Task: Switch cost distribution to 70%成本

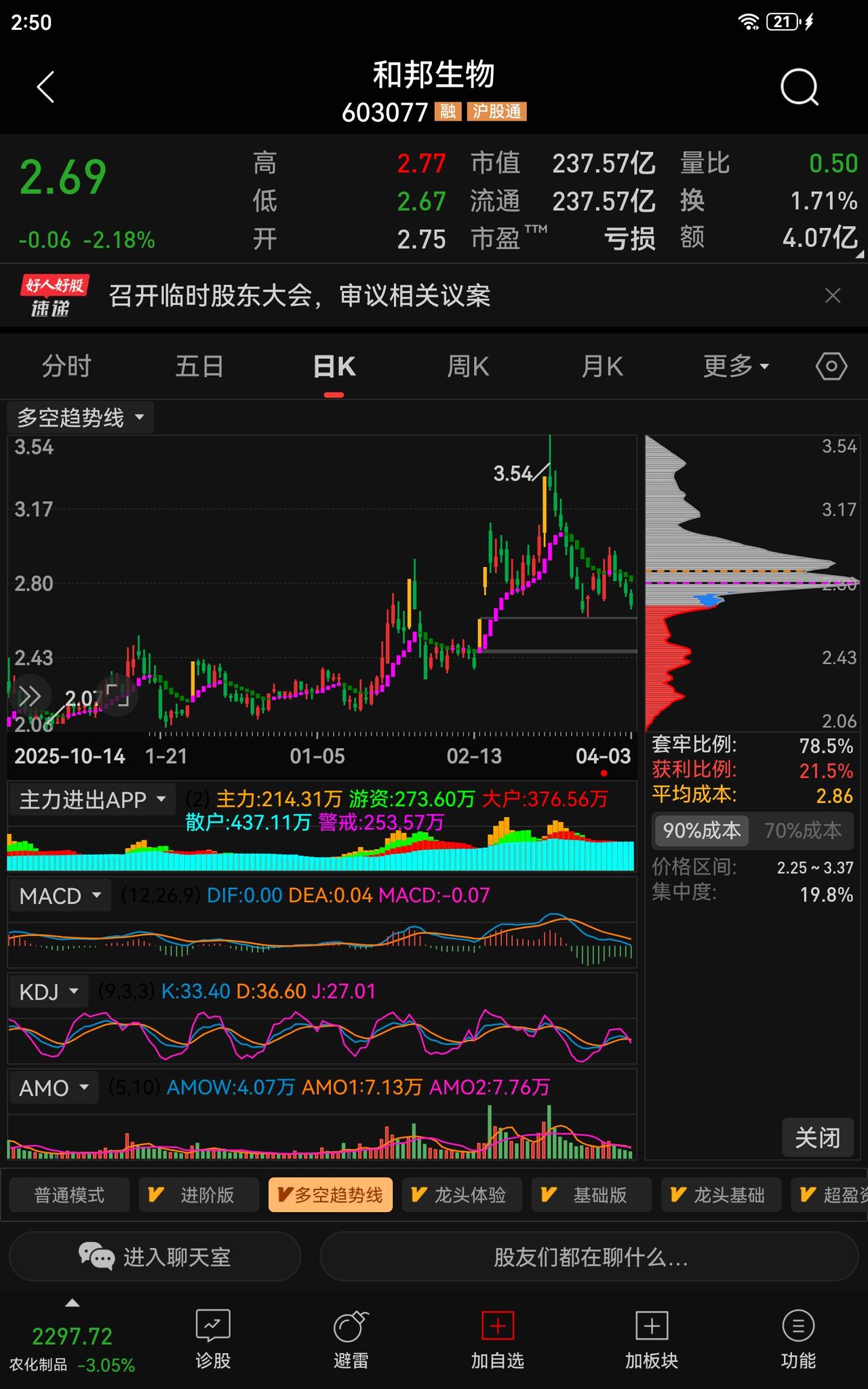Action: pos(801,832)
